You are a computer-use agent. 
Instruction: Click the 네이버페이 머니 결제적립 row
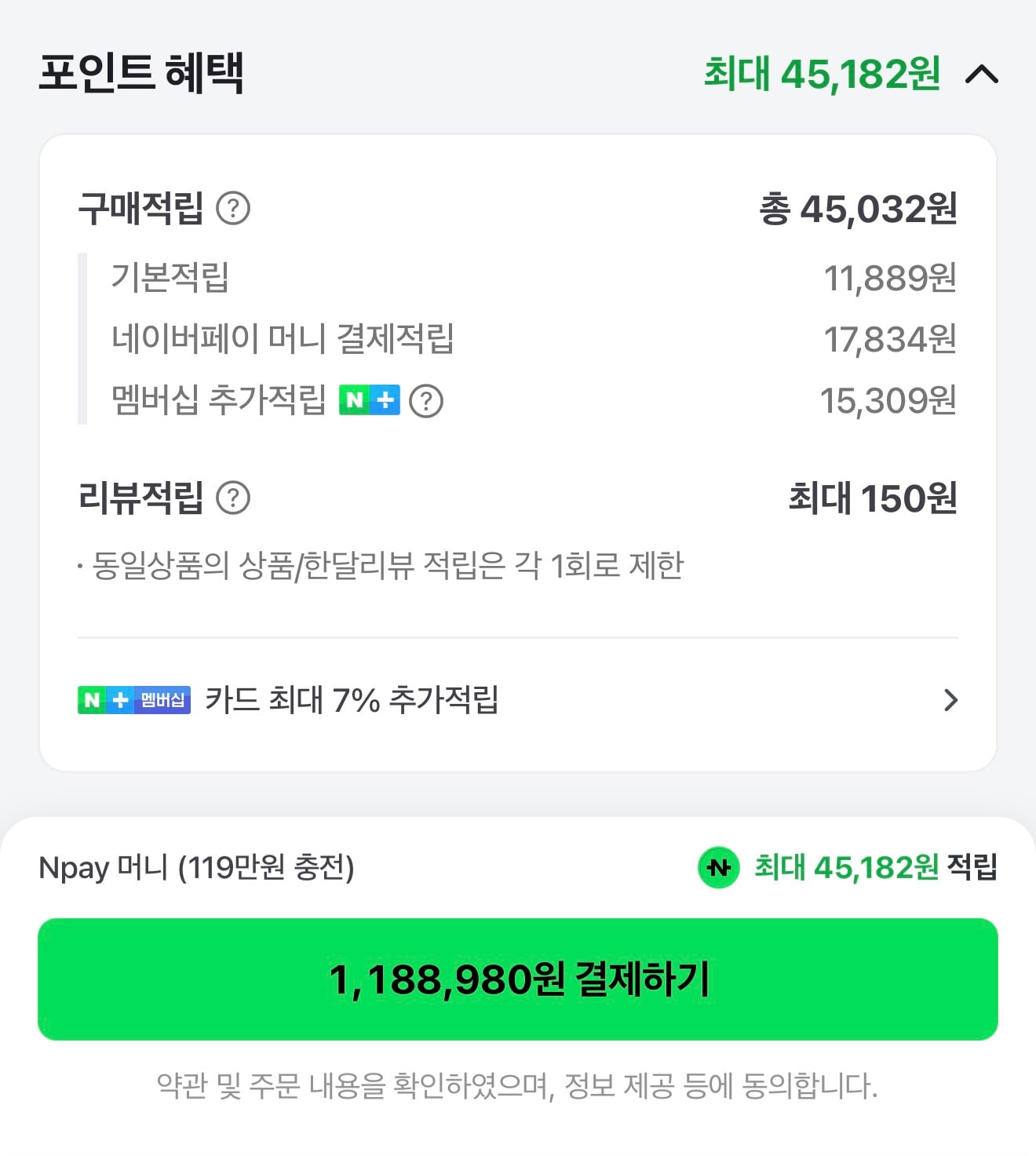(x=518, y=339)
